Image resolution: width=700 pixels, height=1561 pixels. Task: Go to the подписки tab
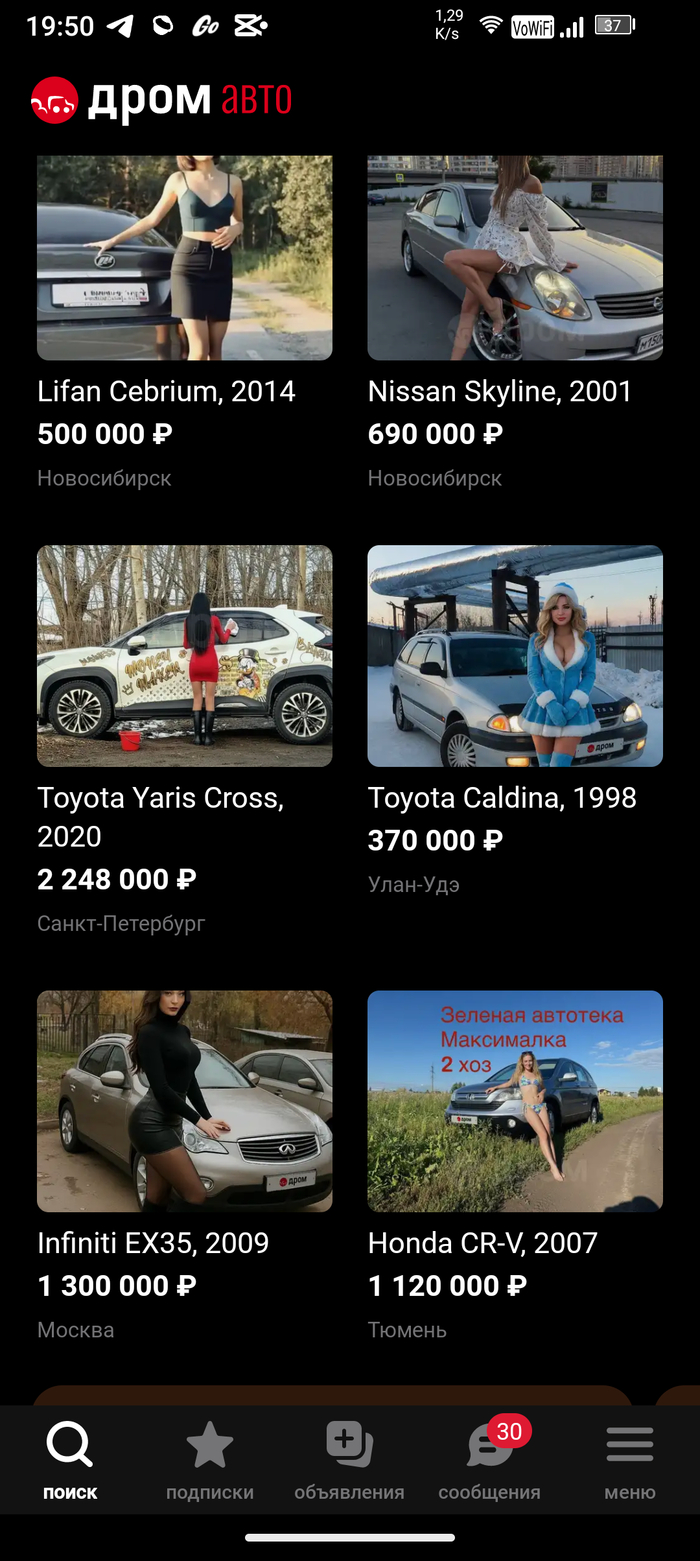point(210,1462)
